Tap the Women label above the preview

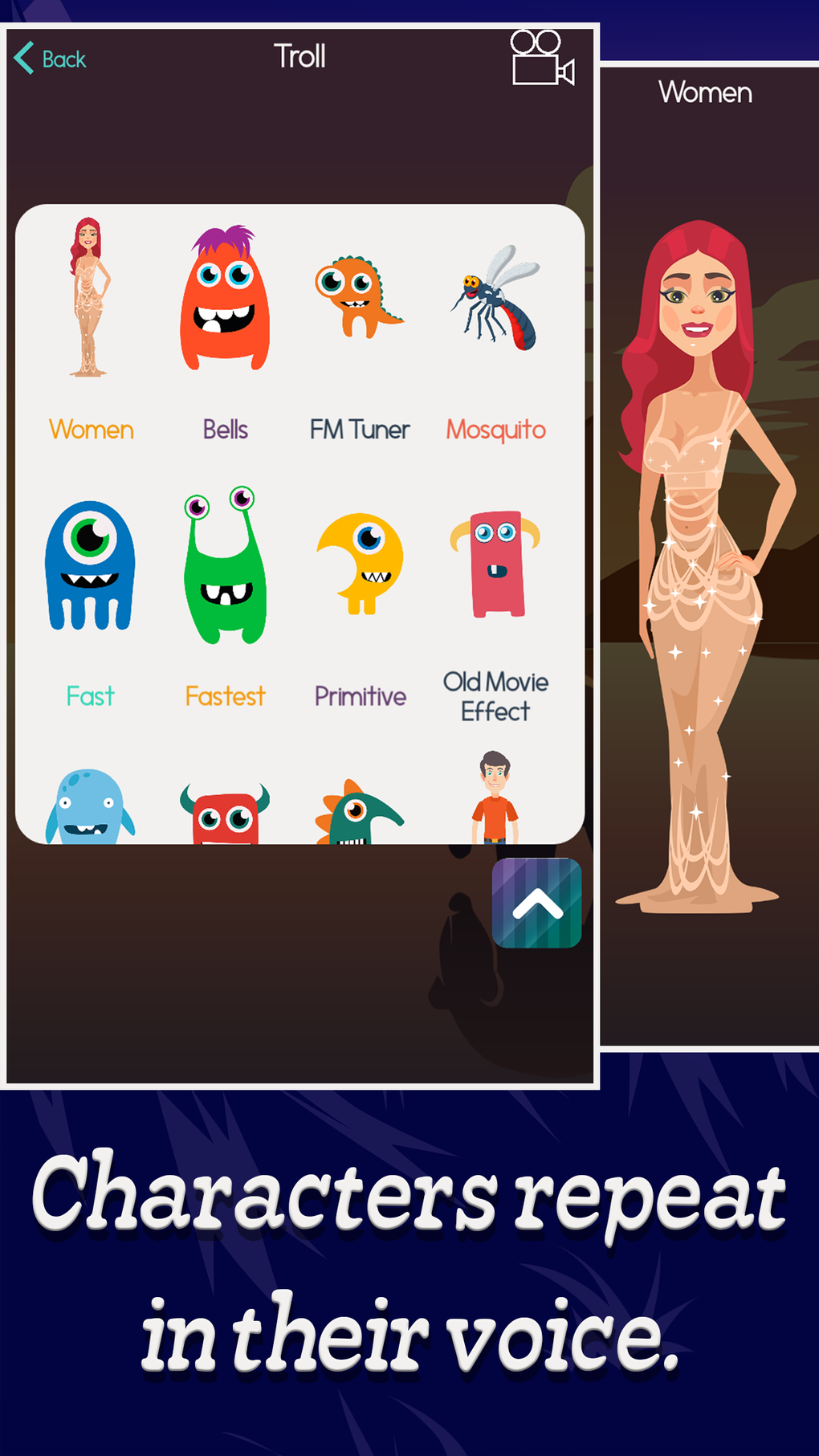705,92
